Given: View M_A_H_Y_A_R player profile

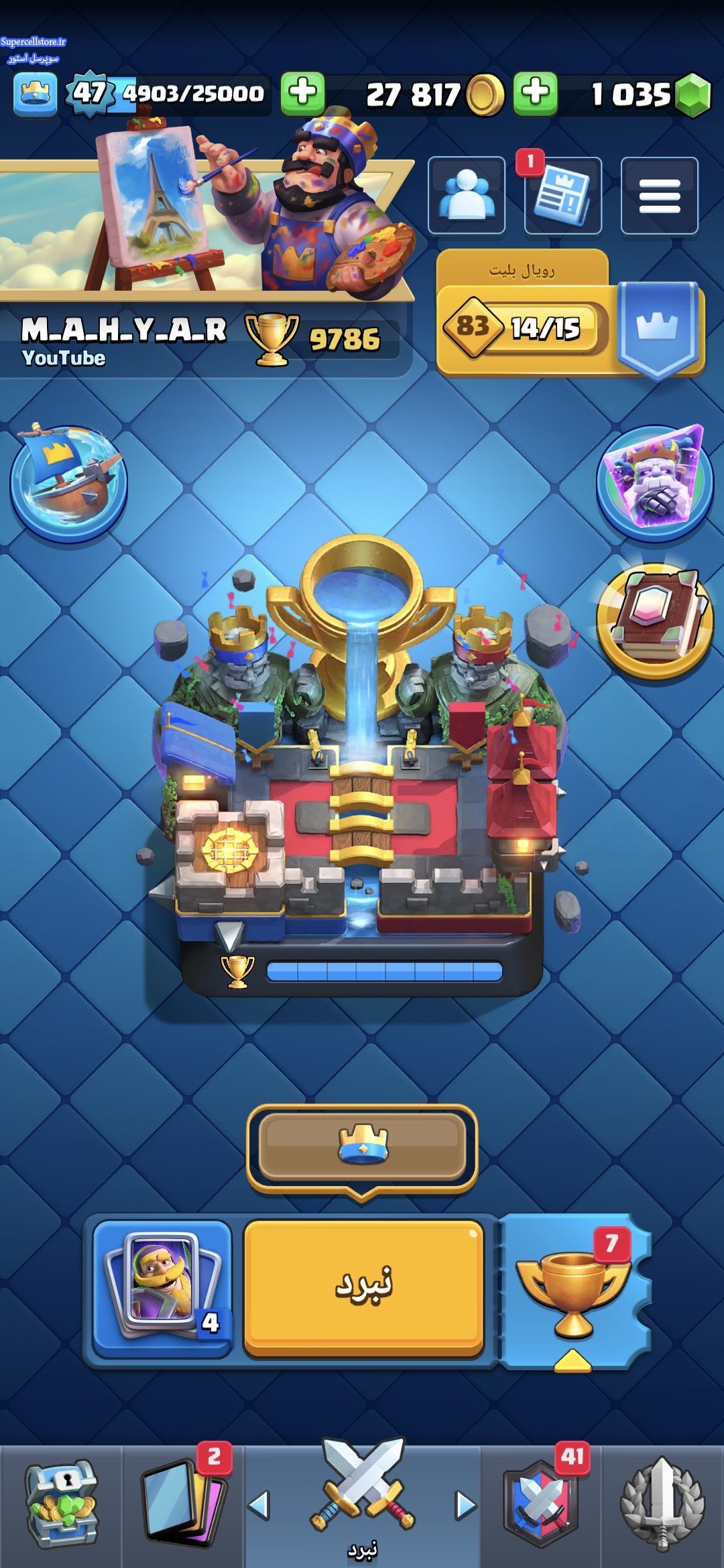Looking at the screenshot, I should (x=124, y=340).
